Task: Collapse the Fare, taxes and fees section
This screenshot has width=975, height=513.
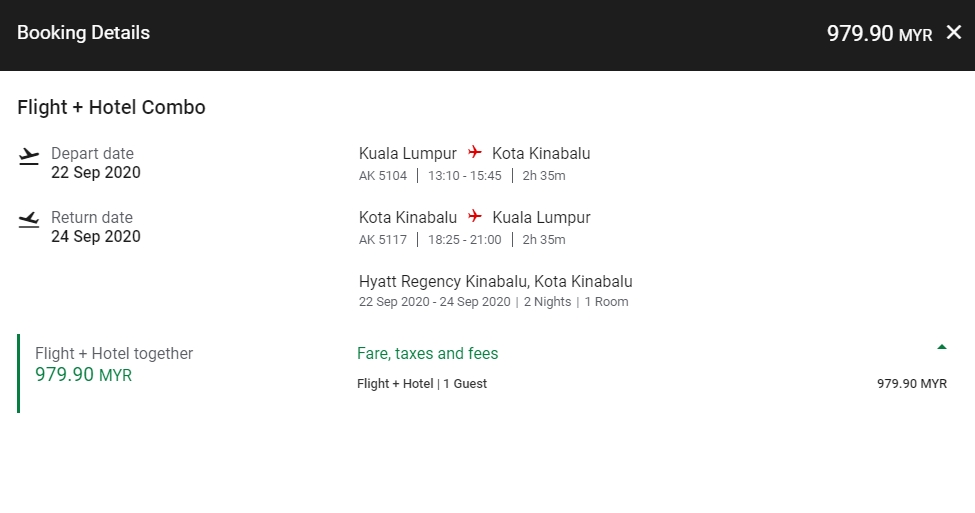Action: pyautogui.click(x=941, y=347)
